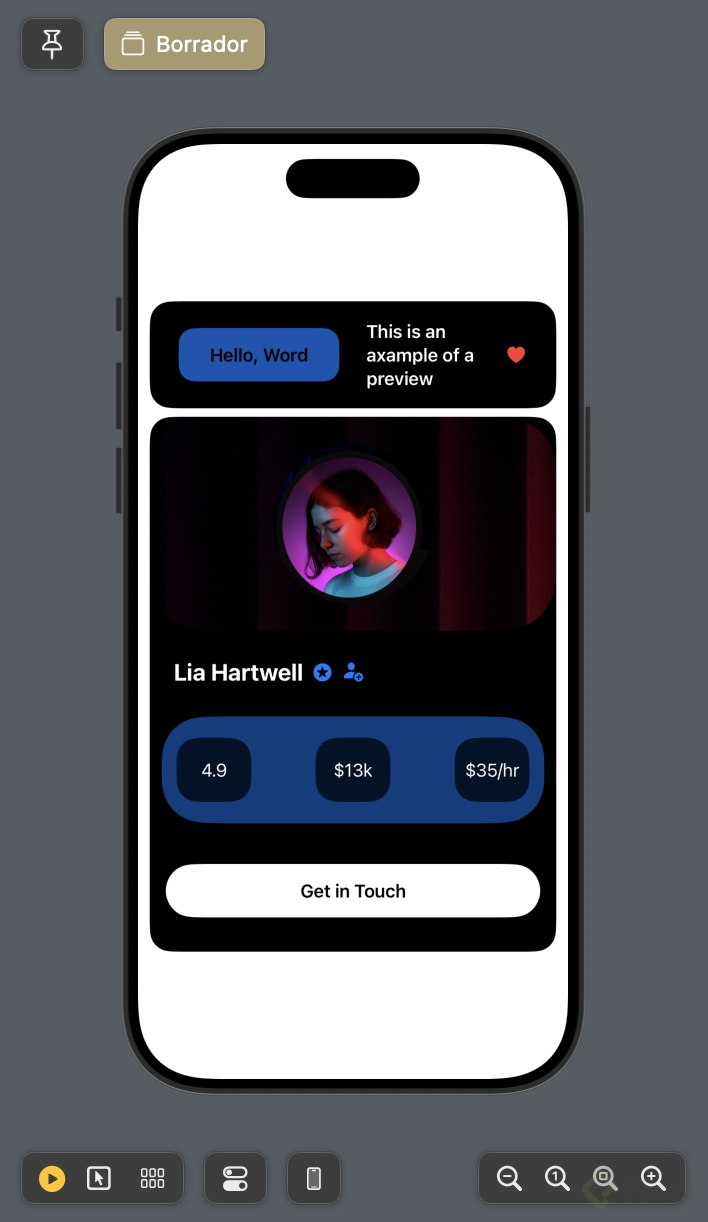Start live preview with the play button
708x1222 pixels.
click(52, 1178)
